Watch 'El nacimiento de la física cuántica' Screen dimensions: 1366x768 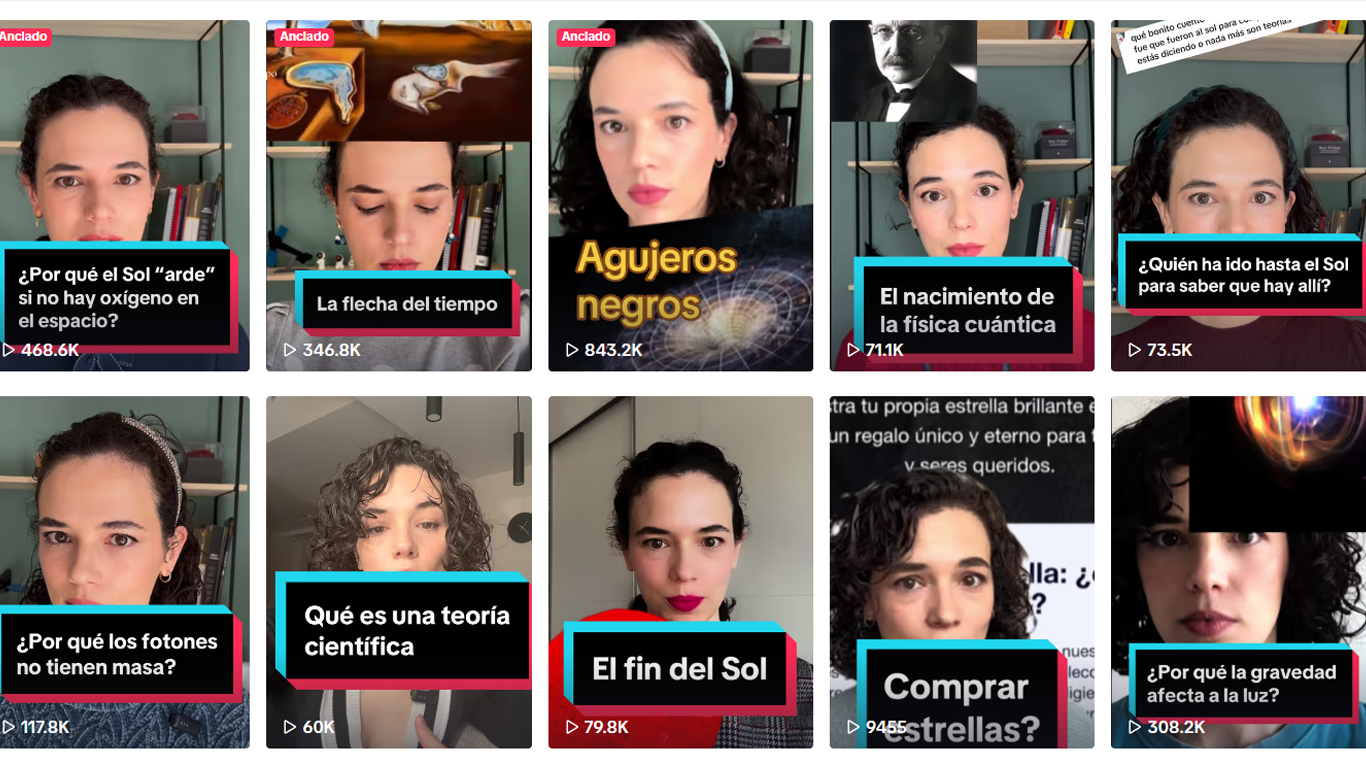pyautogui.click(x=961, y=195)
